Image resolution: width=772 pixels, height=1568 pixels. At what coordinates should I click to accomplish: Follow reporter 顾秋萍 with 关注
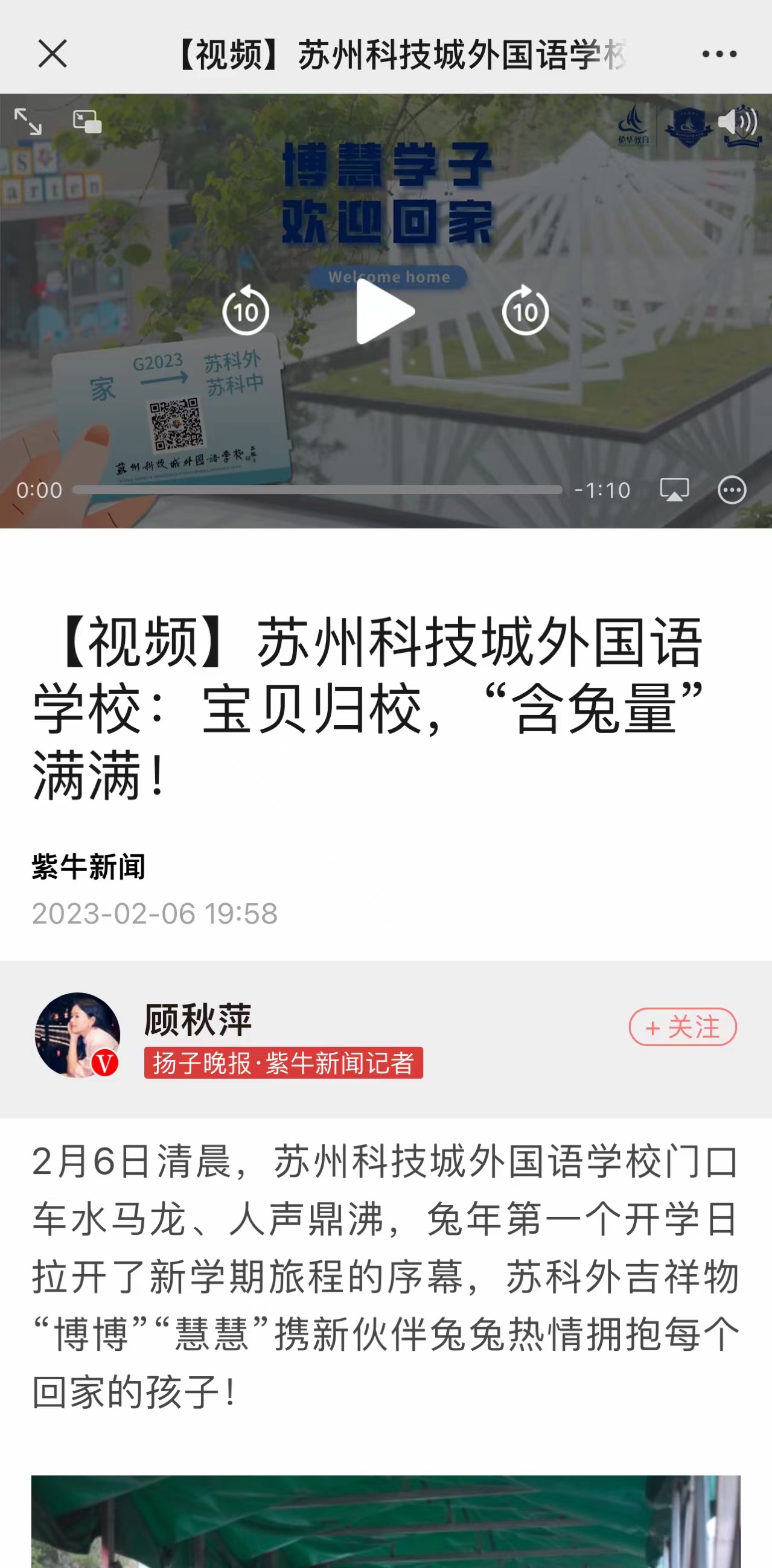click(x=683, y=1027)
